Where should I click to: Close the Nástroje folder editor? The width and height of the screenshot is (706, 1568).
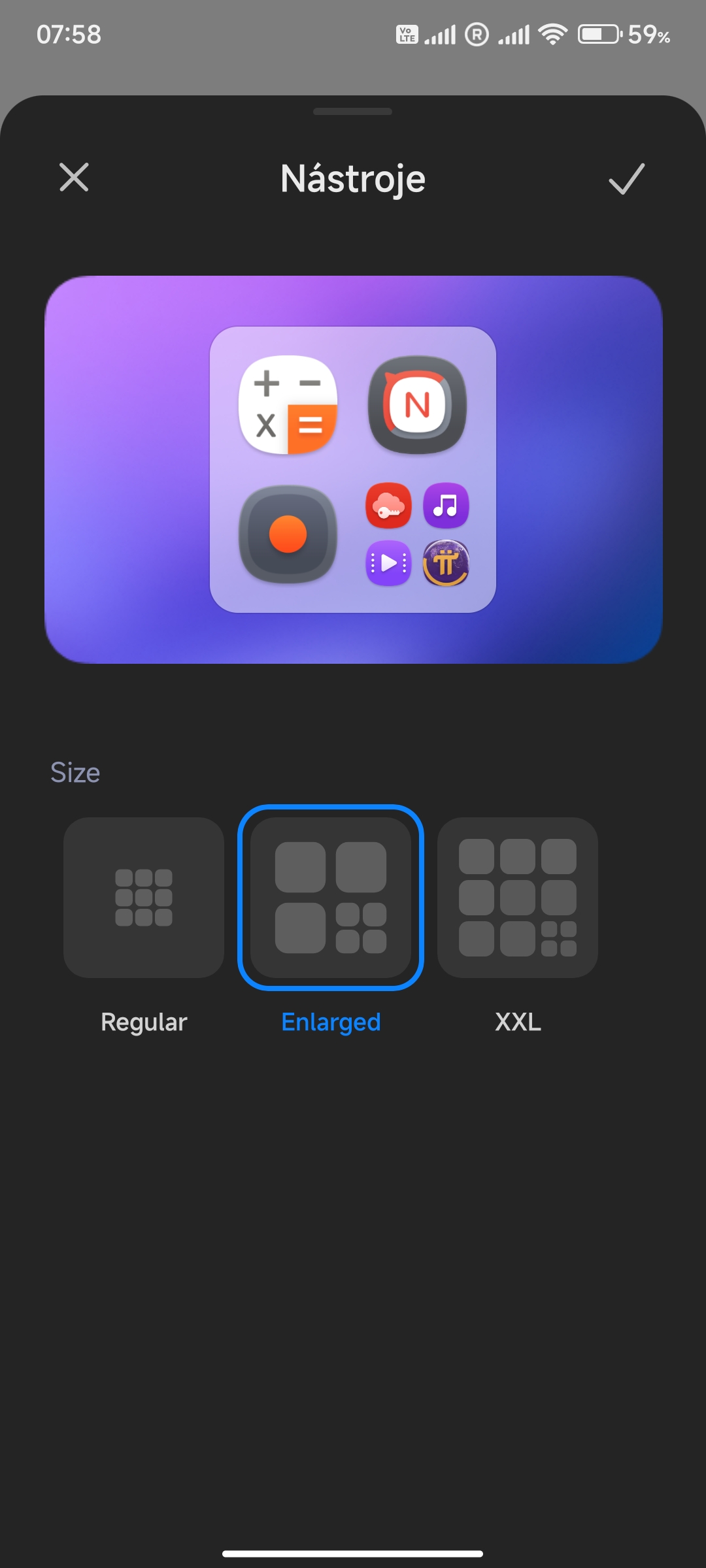click(x=74, y=178)
